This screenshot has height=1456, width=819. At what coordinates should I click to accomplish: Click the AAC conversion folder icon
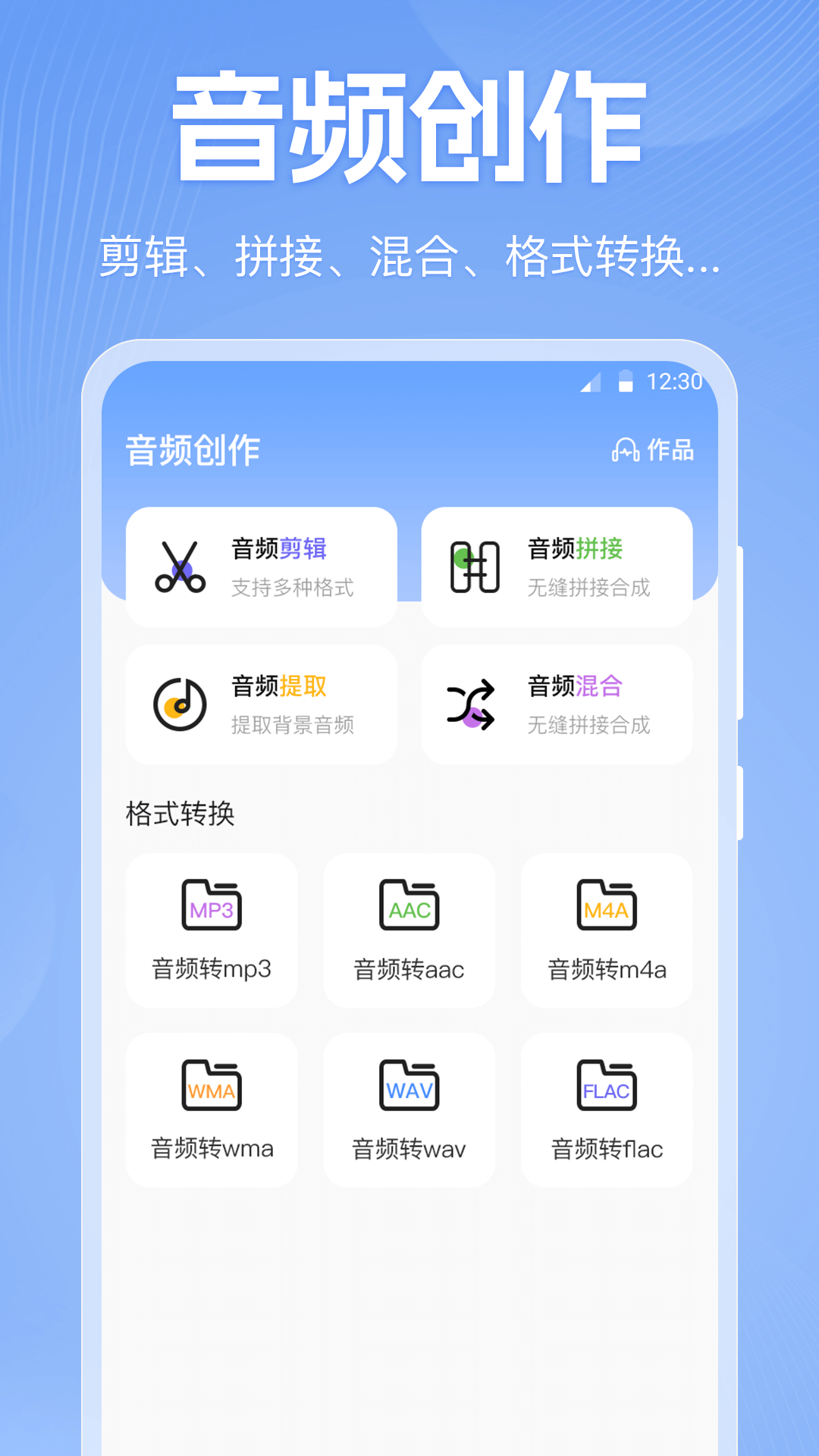[x=409, y=908]
